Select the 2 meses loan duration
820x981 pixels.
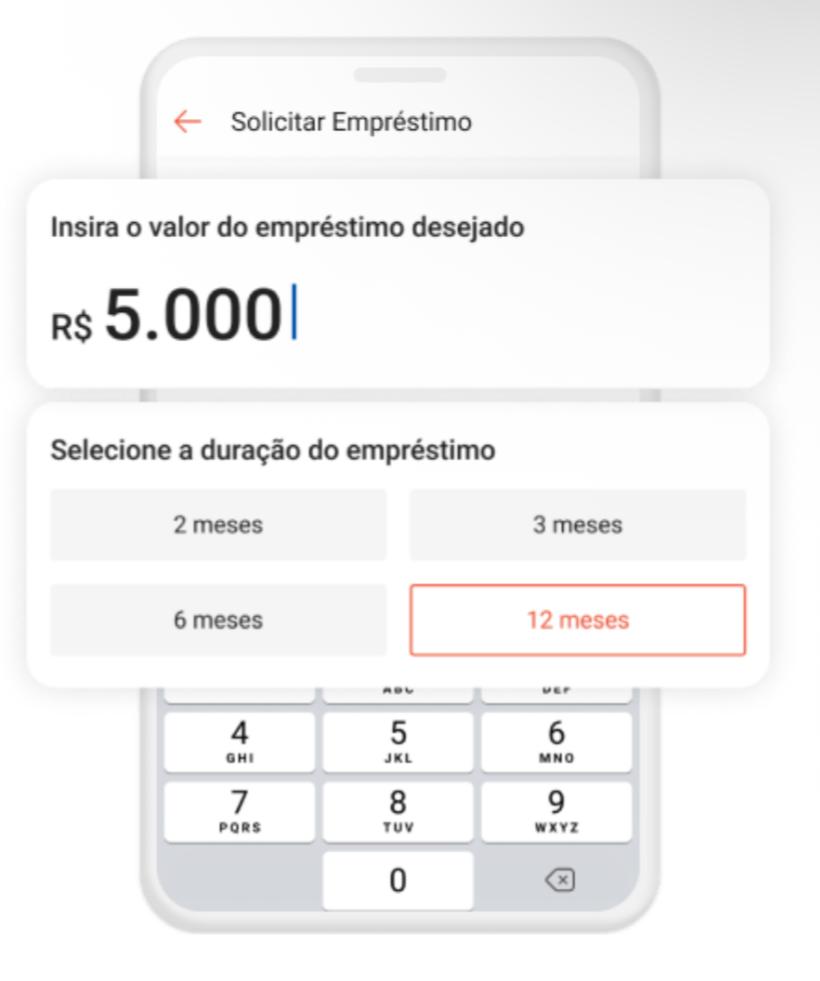click(218, 522)
